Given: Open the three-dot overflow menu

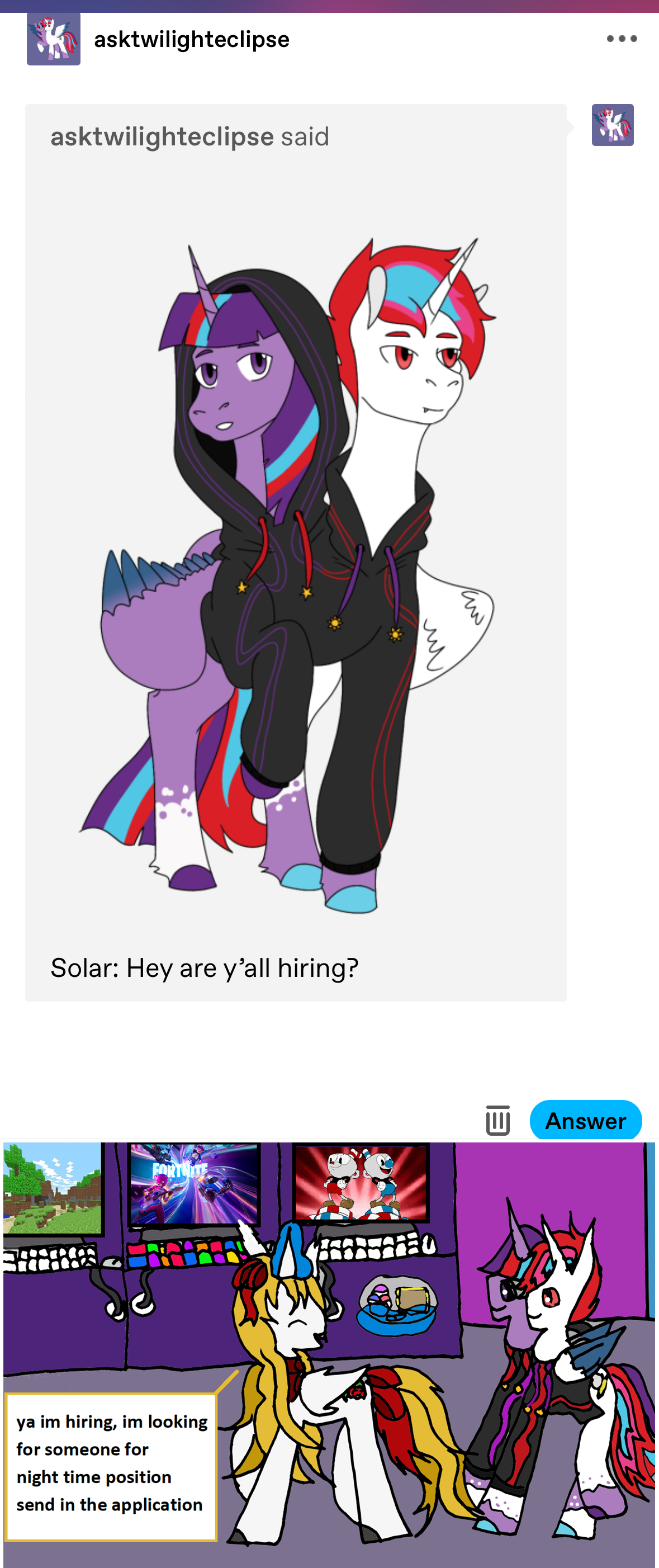Looking at the screenshot, I should click(622, 39).
